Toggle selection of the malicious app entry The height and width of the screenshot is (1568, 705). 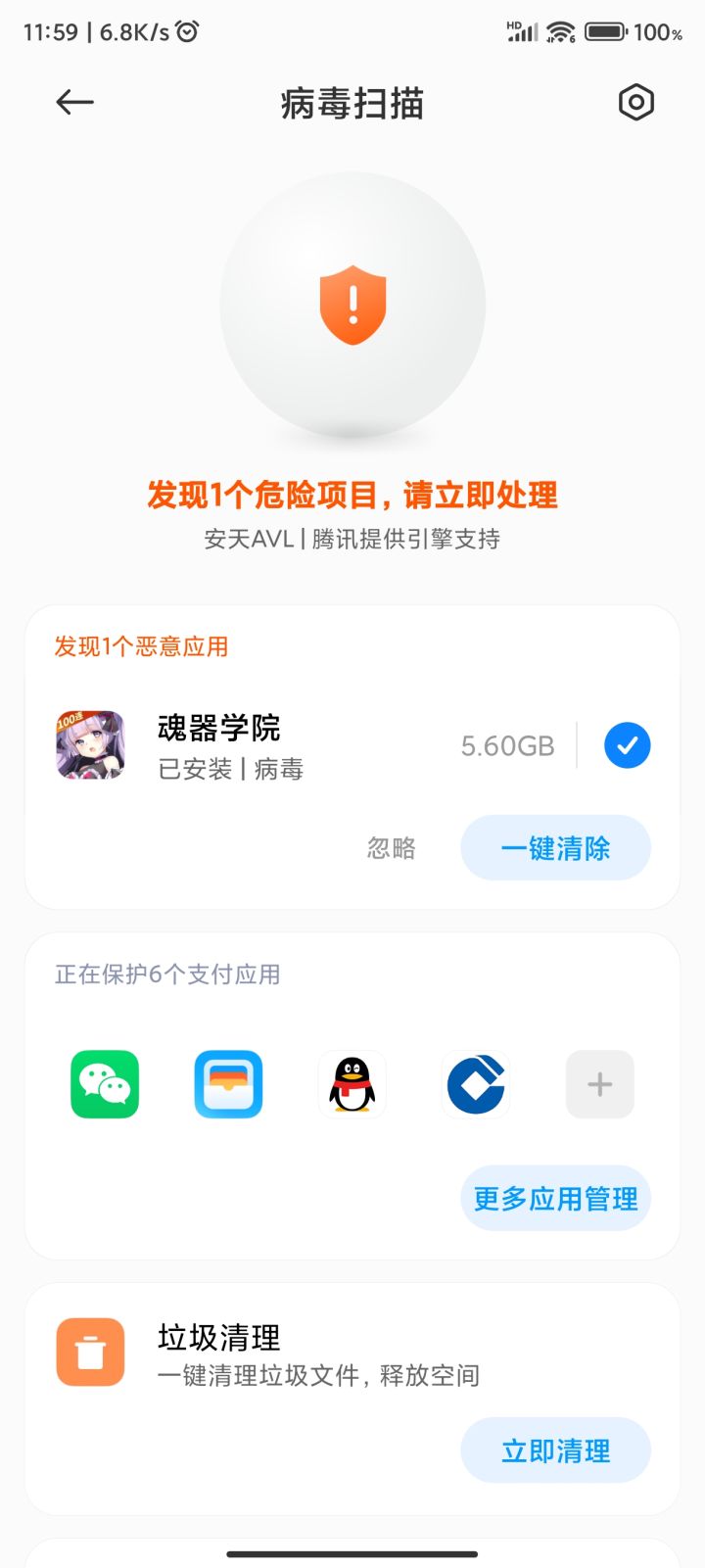pyautogui.click(x=626, y=745)
